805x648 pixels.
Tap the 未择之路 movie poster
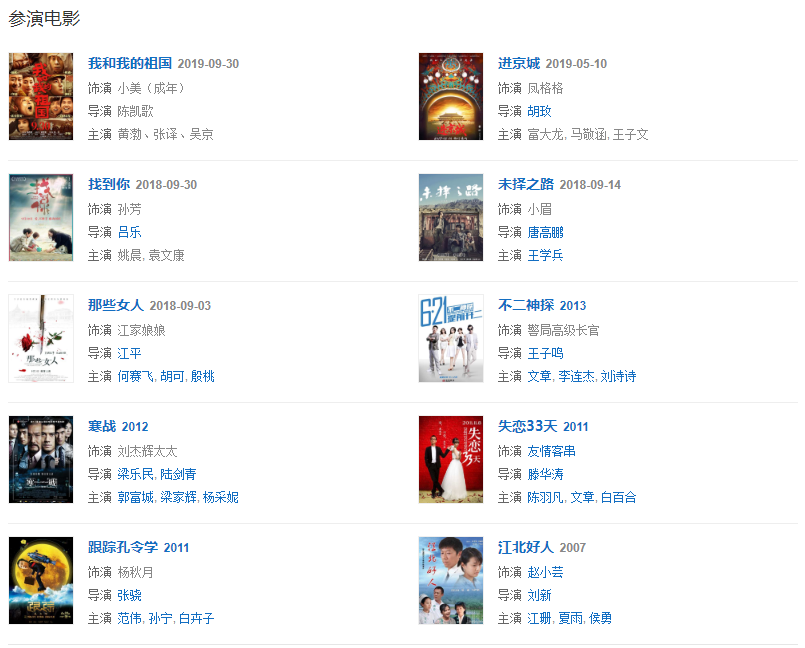click(450, 217)
